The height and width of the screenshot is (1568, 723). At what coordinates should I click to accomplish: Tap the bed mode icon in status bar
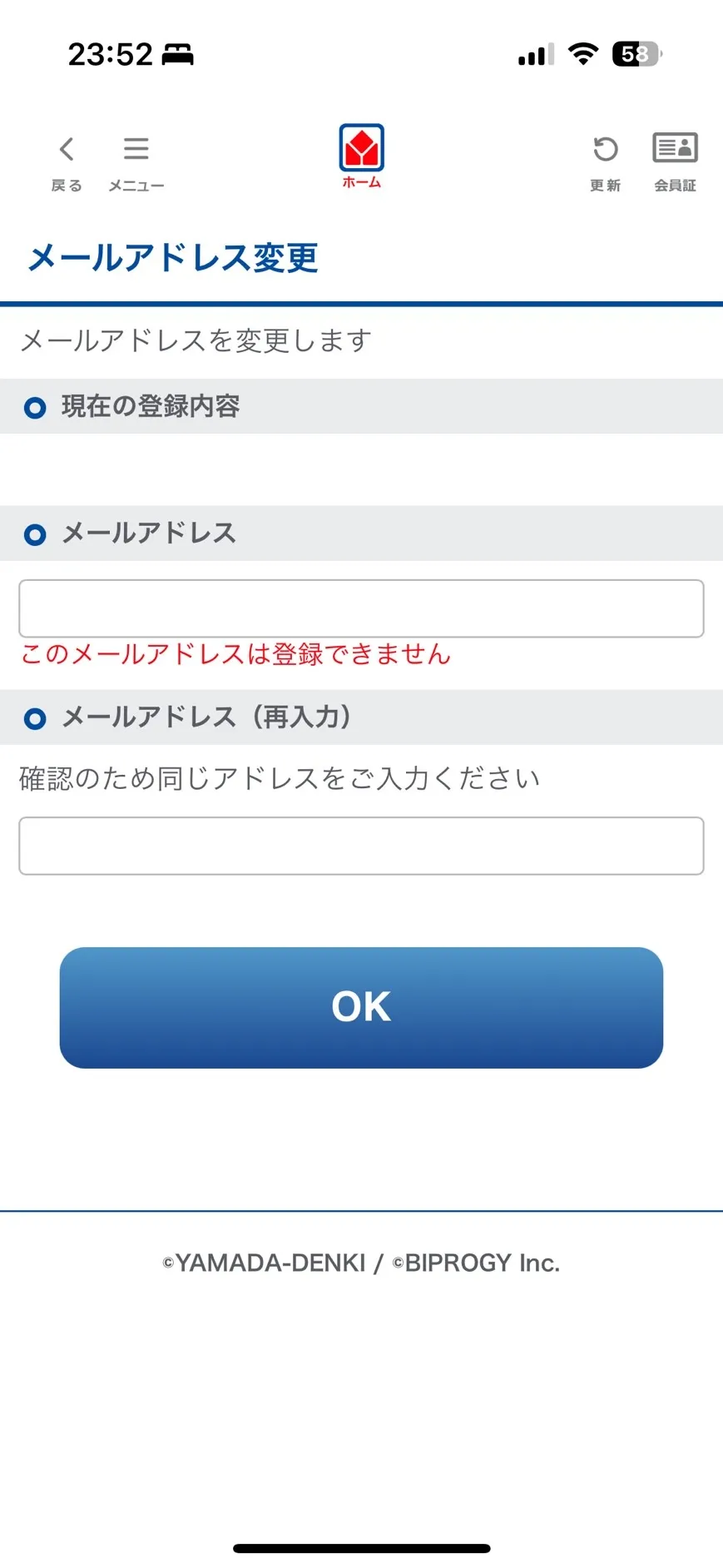pos(177,53)
